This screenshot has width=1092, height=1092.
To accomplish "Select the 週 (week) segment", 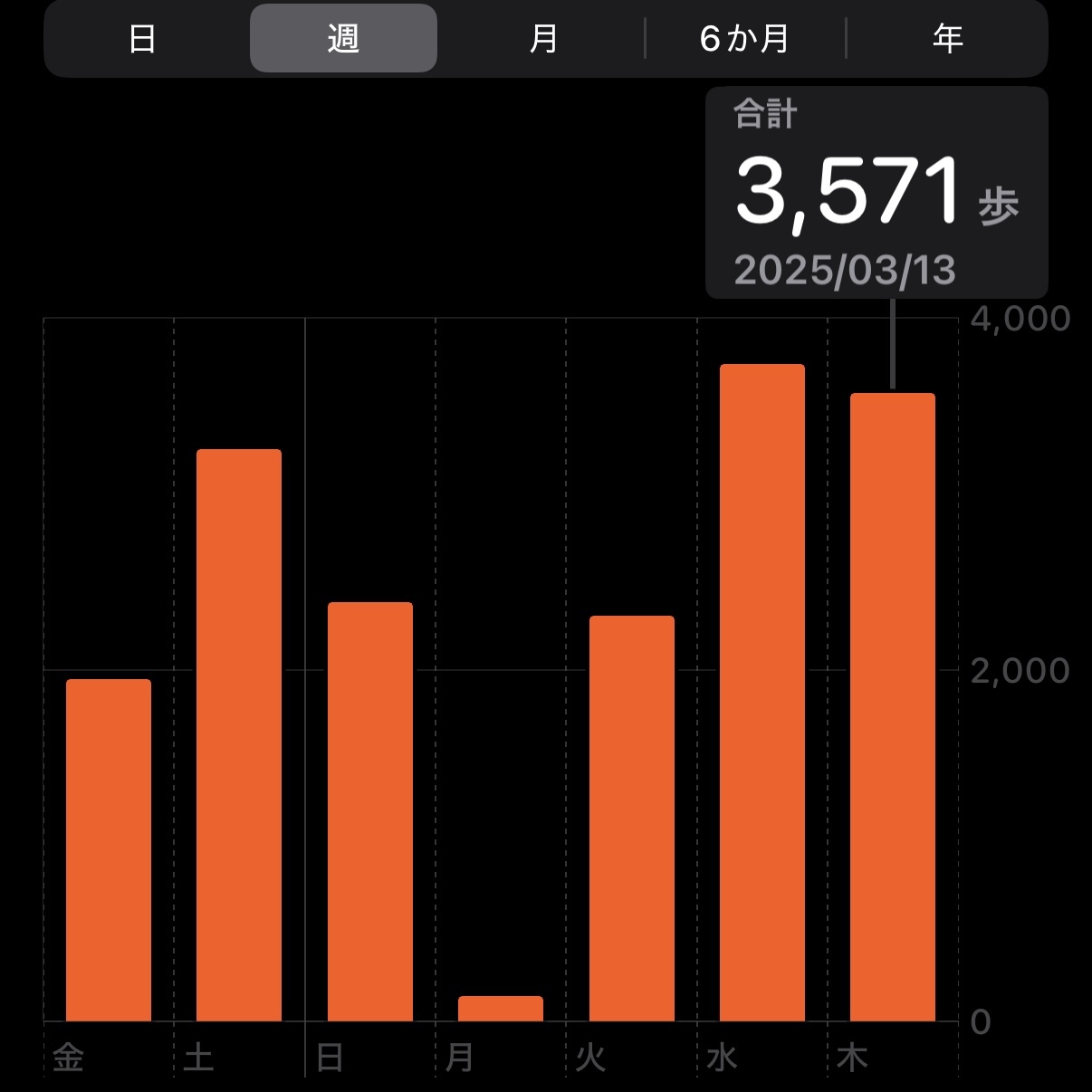I will pos(343,39).
